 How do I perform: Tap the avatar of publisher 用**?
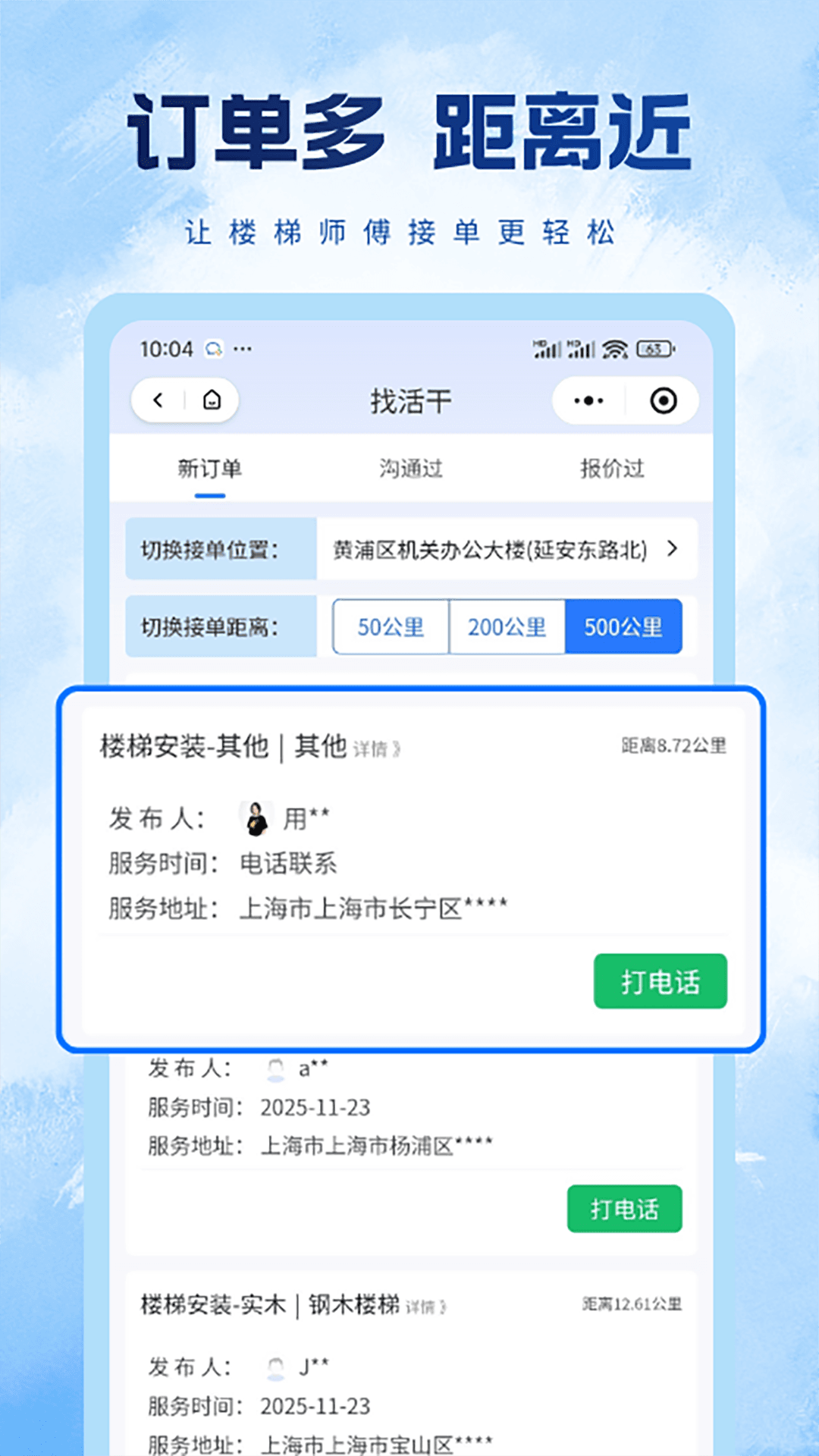coord(258,818)
